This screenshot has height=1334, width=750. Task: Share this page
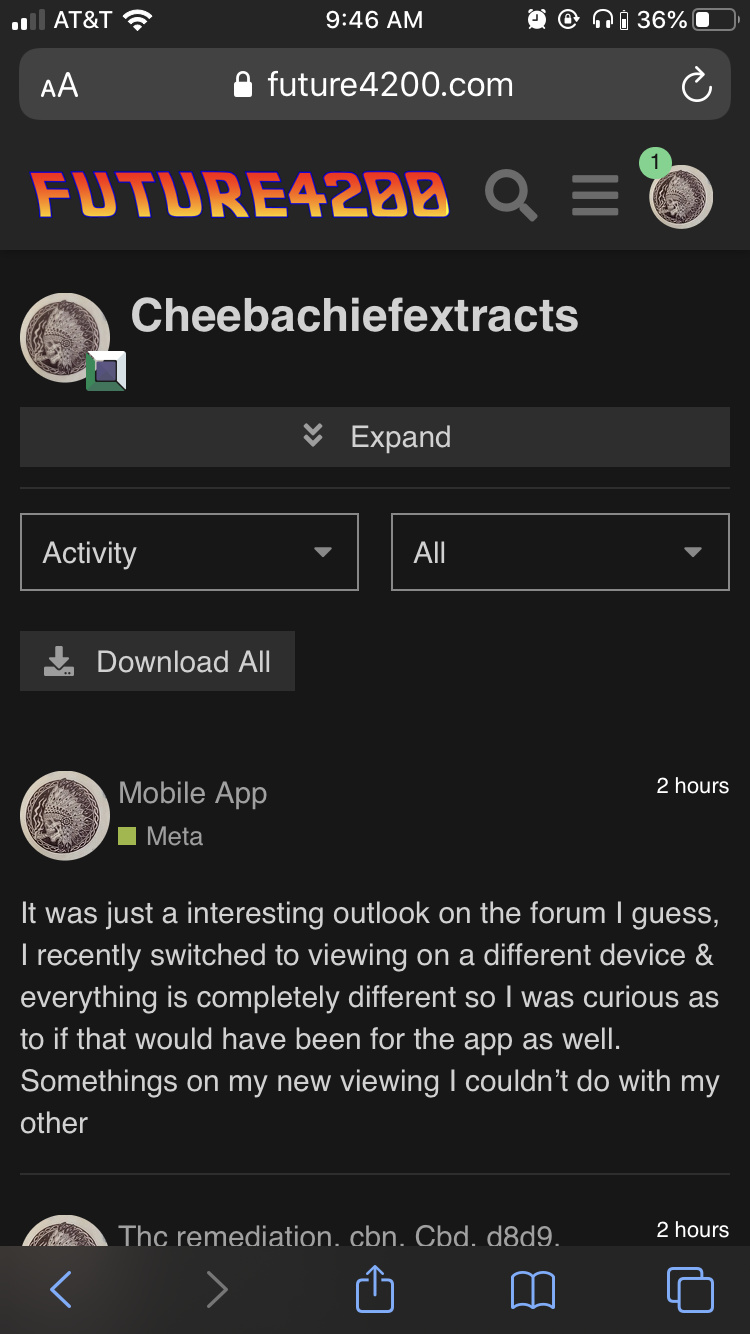pos(375,1288)
